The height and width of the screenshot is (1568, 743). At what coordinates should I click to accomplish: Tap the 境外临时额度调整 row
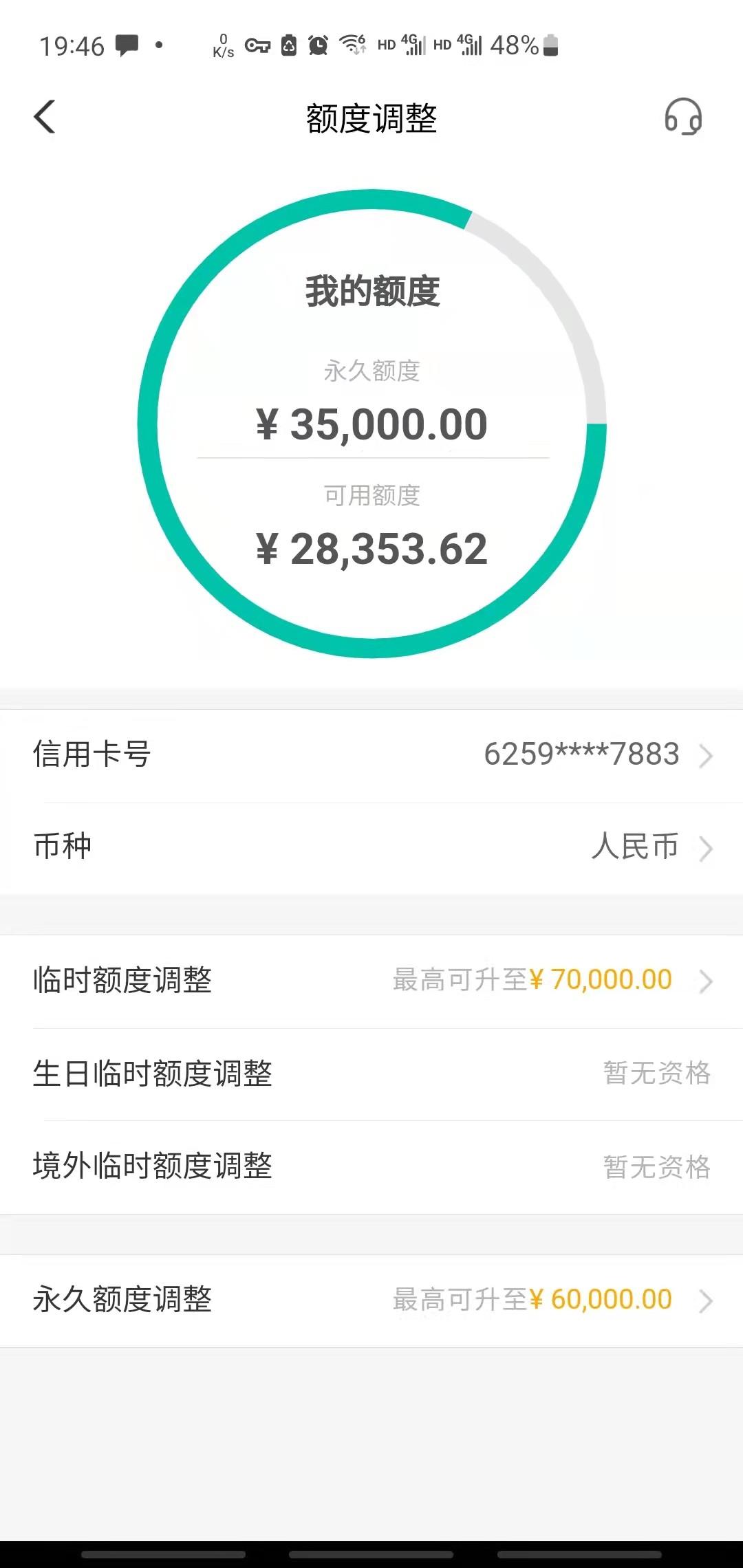point(371,1166)
